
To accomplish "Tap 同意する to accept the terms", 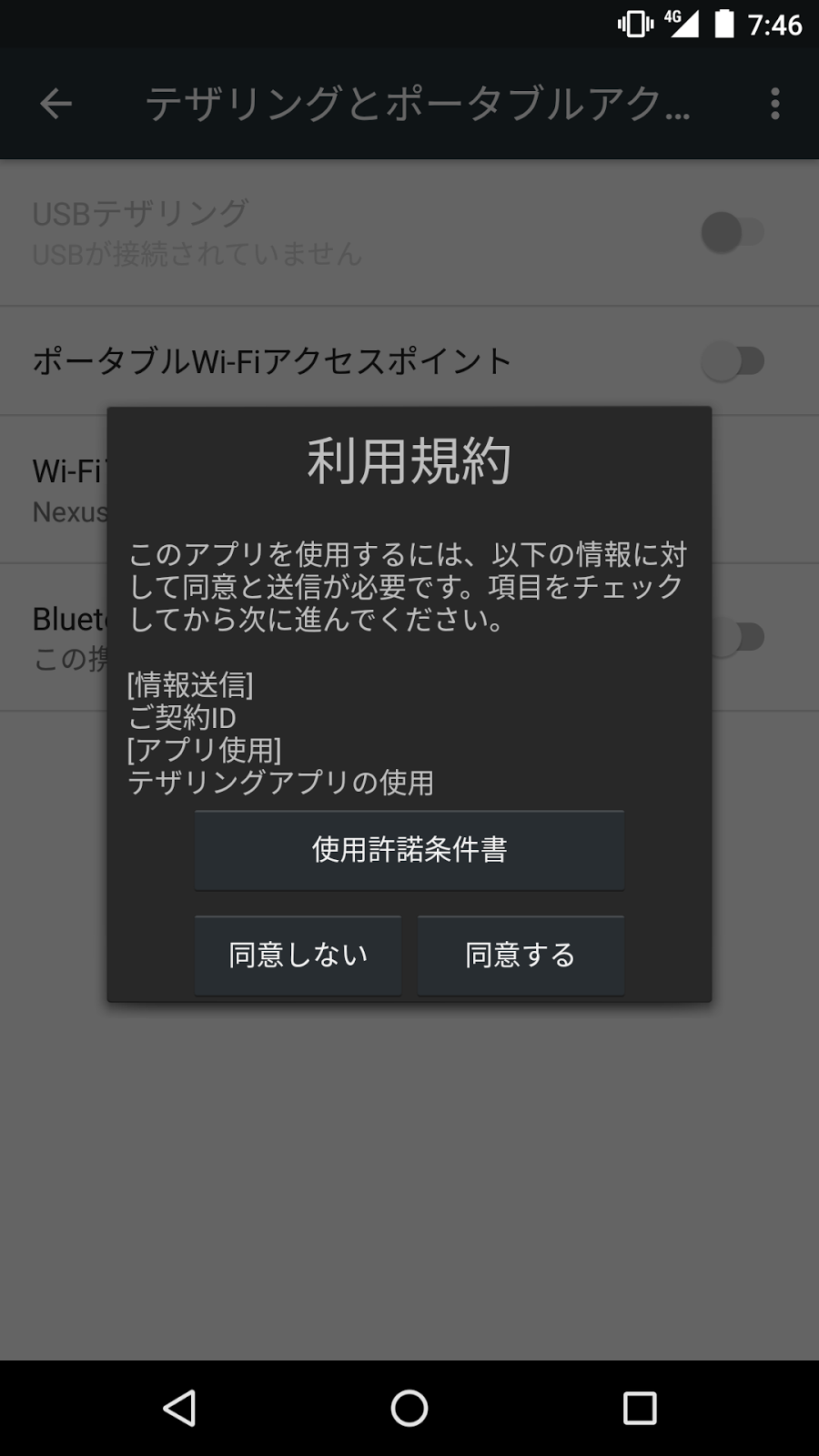I will point(521,955).
